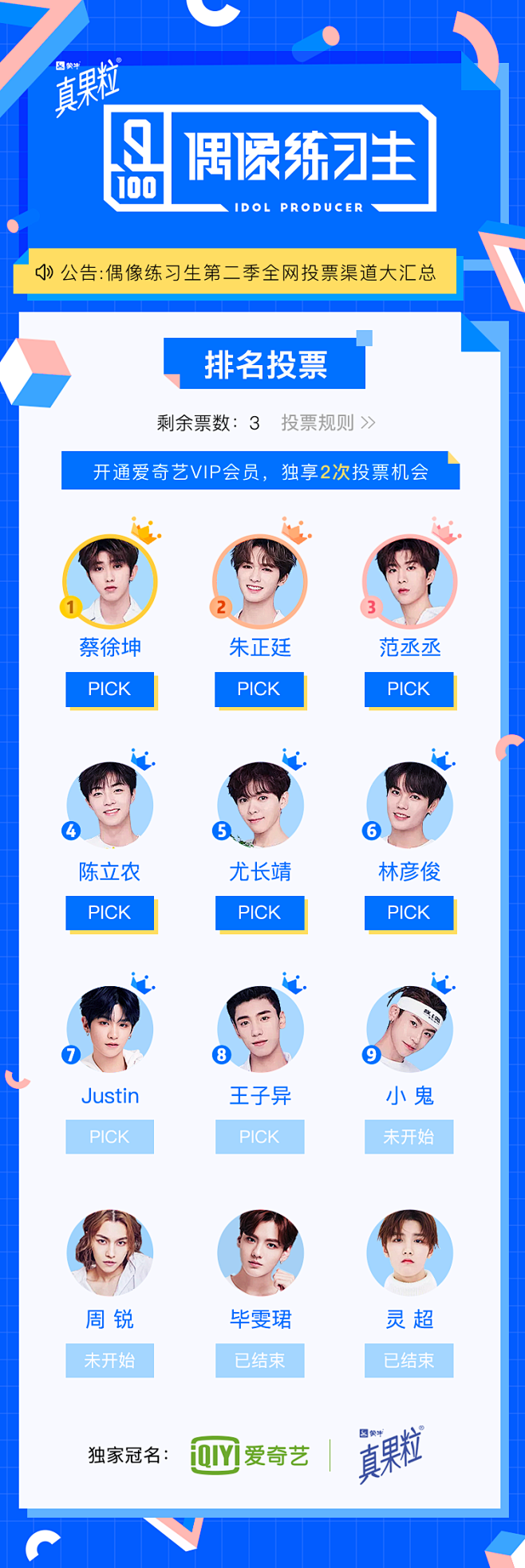The width and height of the screenshot is (525, 1568).
Task: Tap the PICK button under 王子异
Action: click(x=259, y=1137)
